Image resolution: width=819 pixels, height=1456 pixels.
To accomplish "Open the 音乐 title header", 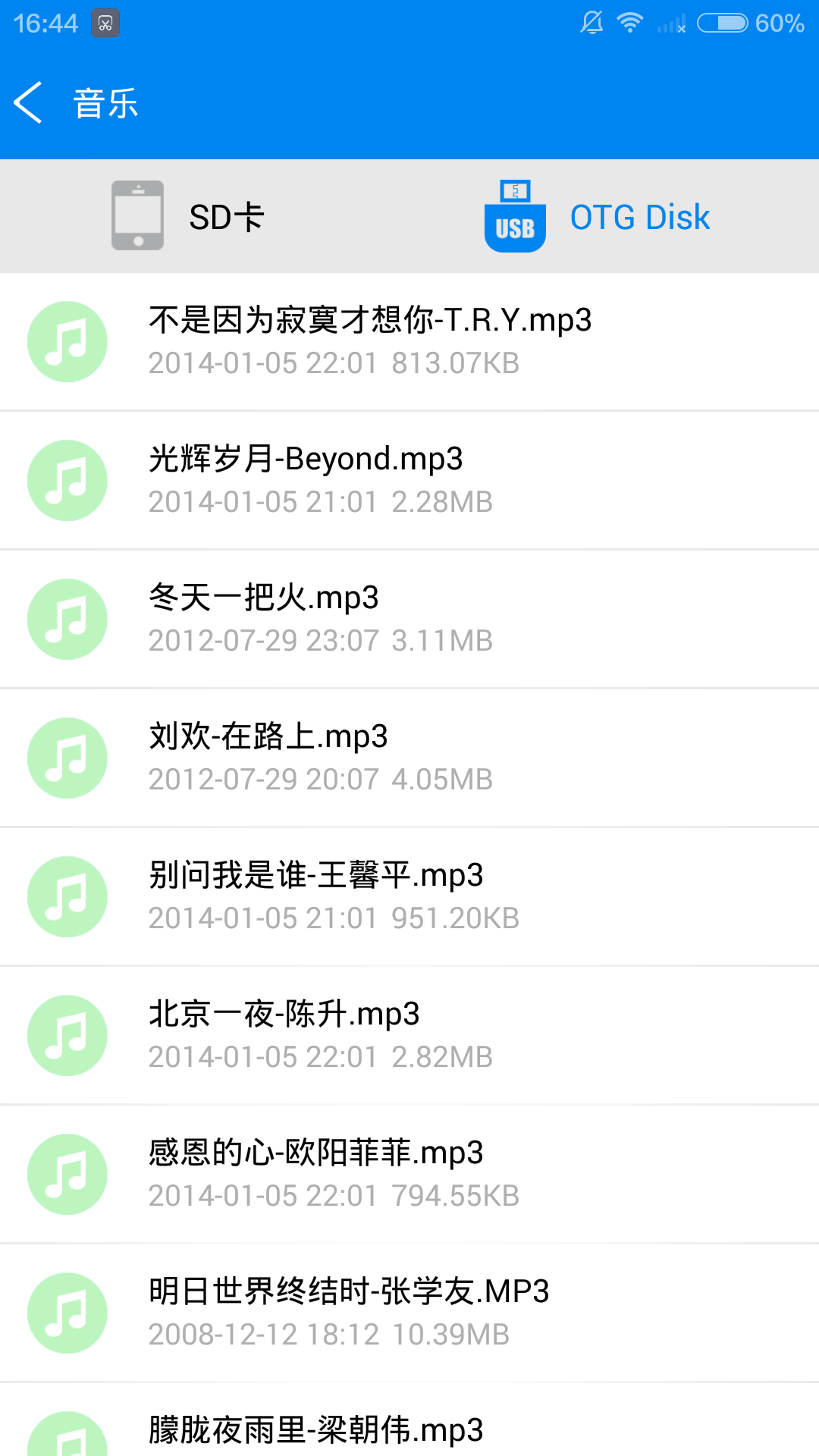I will [104, 102].
